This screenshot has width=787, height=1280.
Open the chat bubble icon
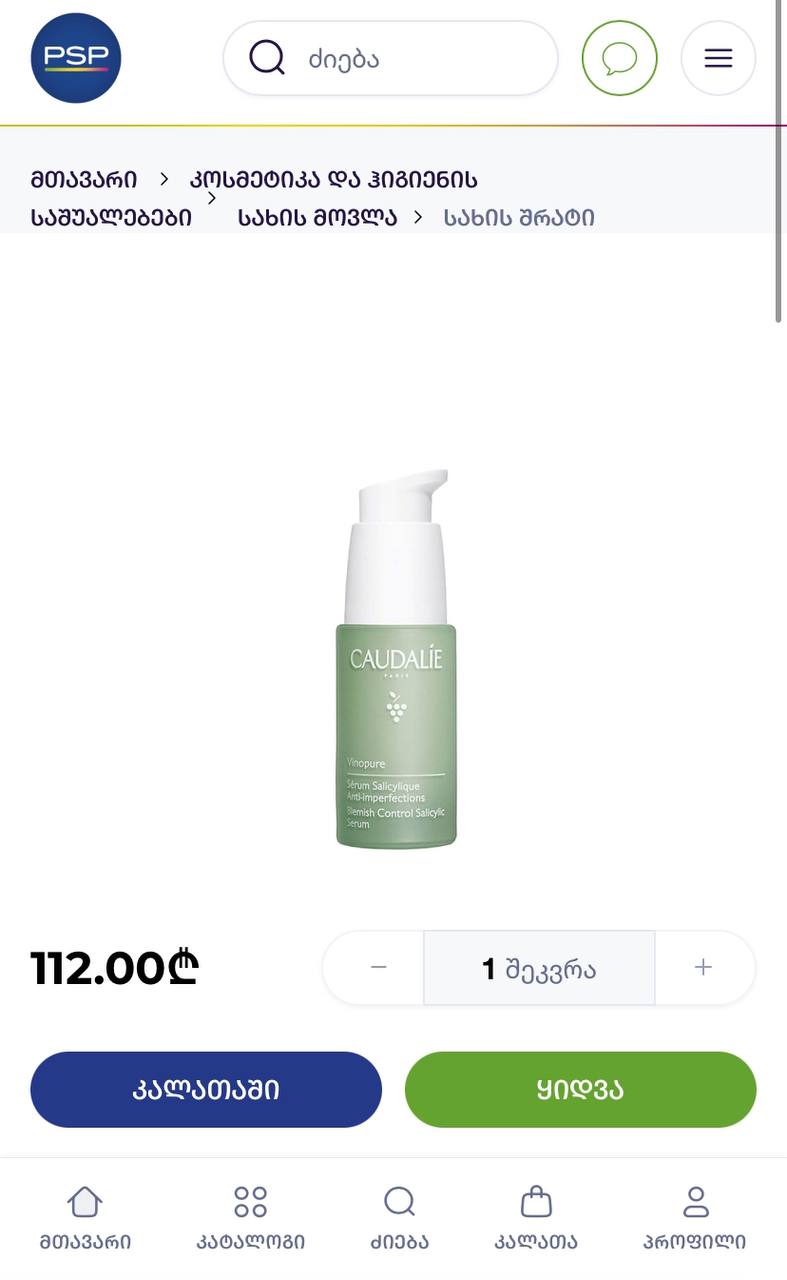[x=620, y=58]
